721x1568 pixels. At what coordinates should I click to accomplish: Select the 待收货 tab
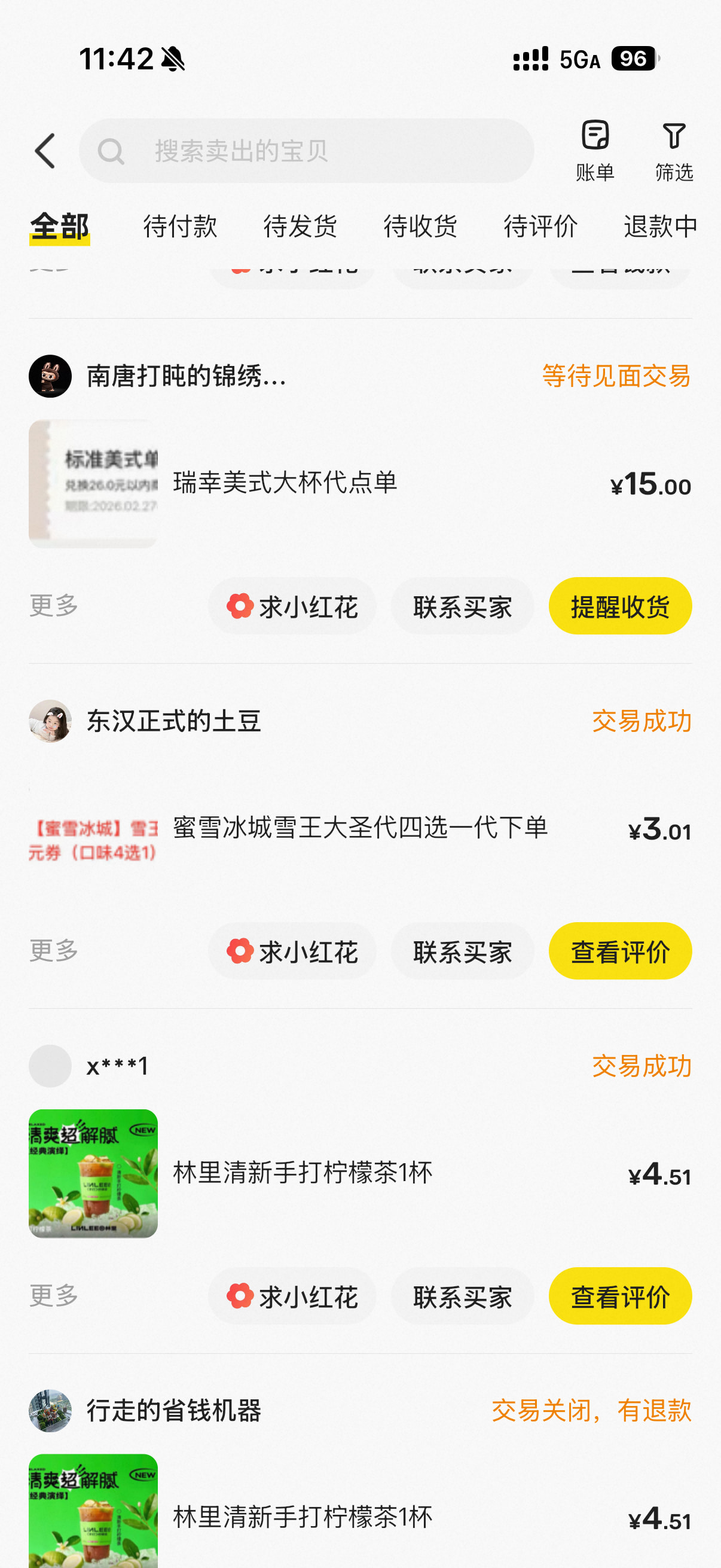[x=420, y=227]
